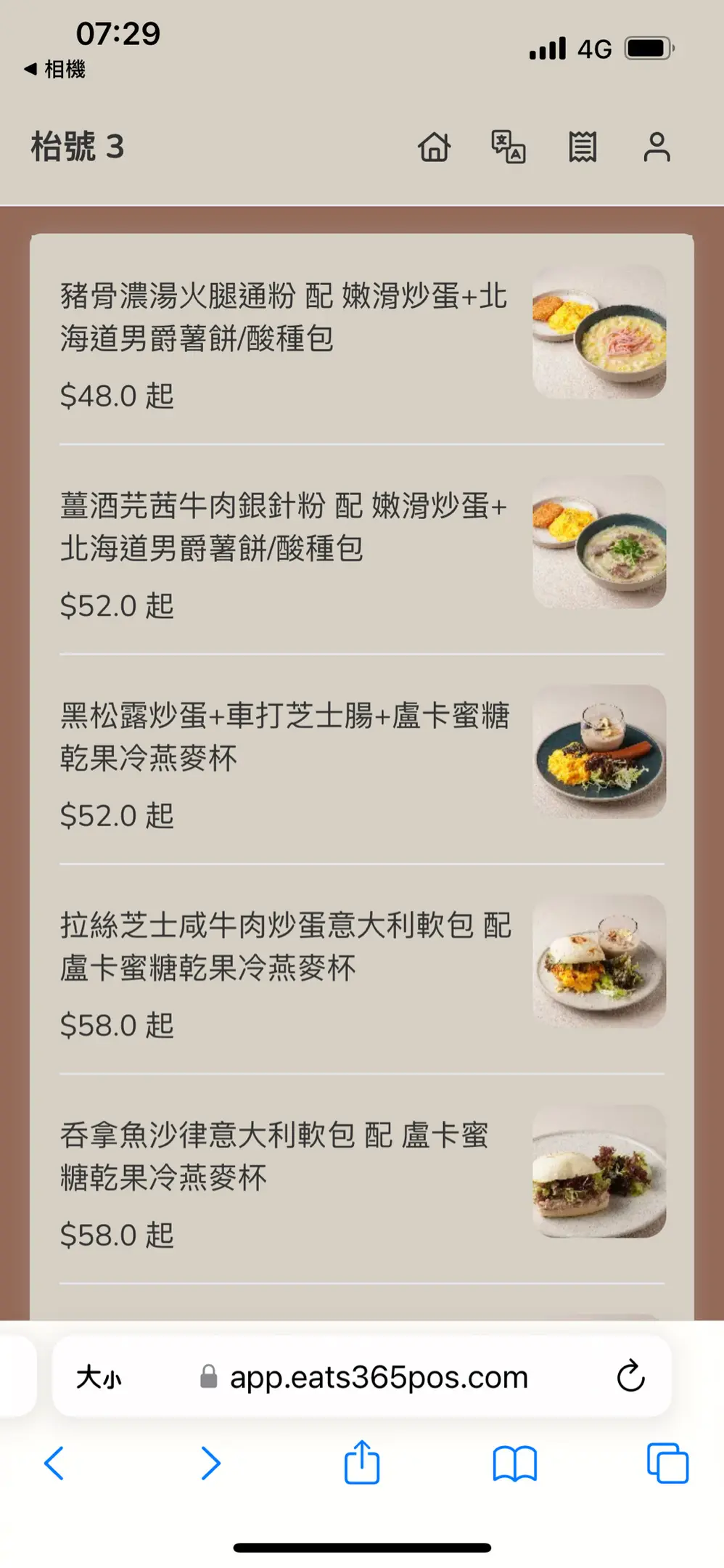Go forward in browser history
The height and width of the screenshot is (1568, 724).
[x=210, y=1463]
